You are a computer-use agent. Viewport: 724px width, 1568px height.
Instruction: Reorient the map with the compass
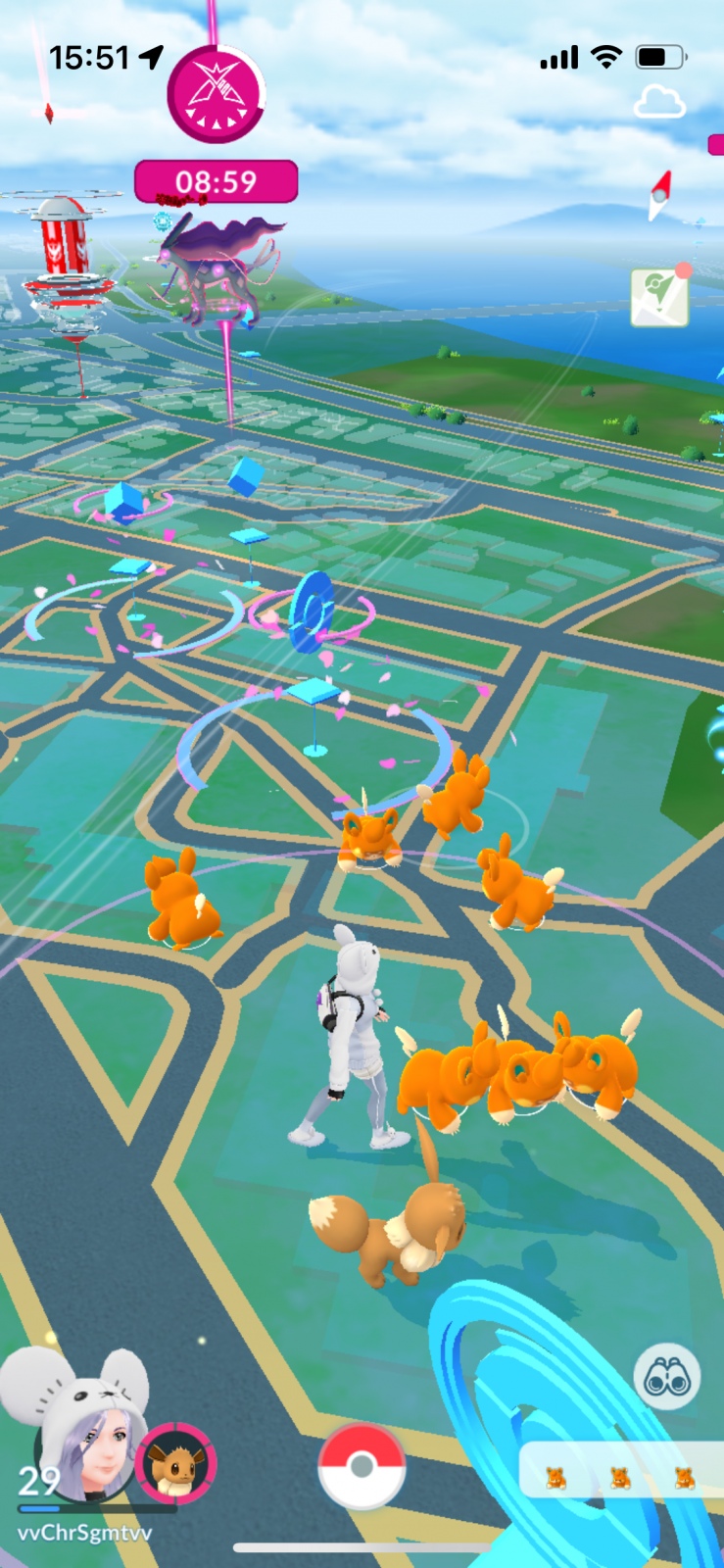coord(661,194)
